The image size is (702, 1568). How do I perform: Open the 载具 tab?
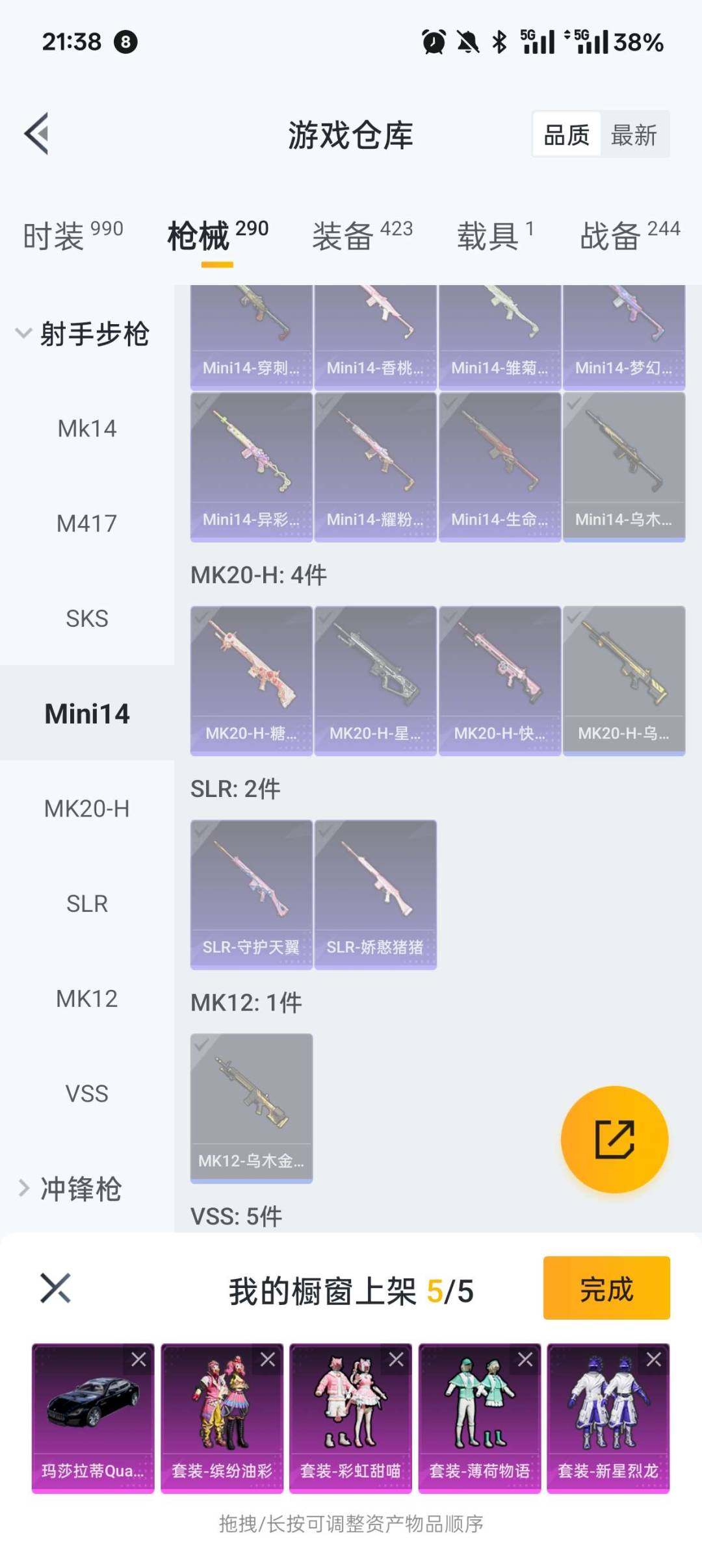pos(495,235)
